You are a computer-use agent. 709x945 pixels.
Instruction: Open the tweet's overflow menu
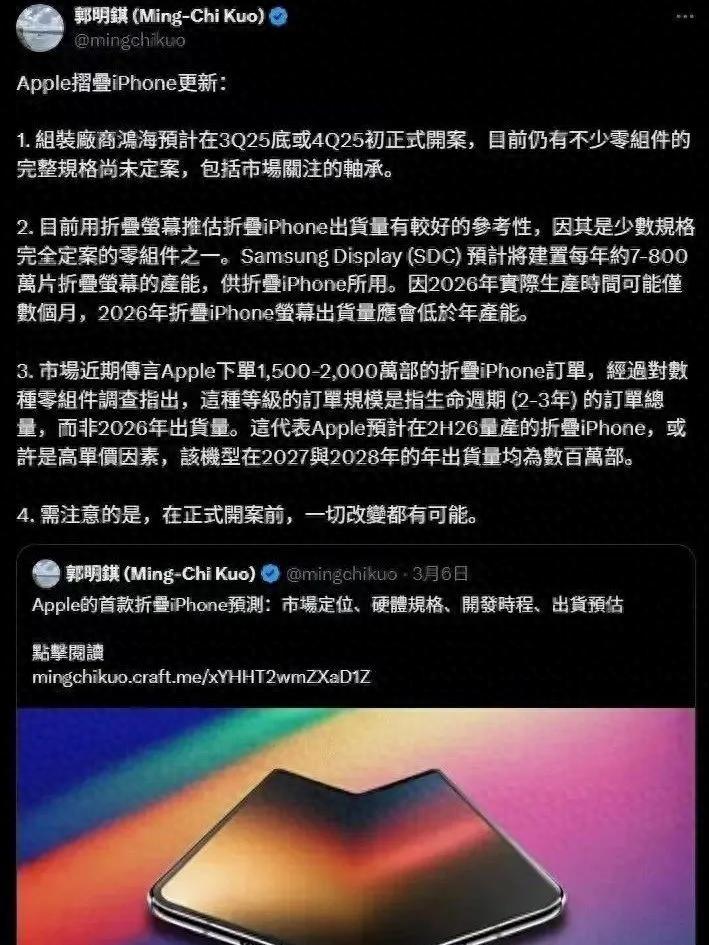(683, 19)
